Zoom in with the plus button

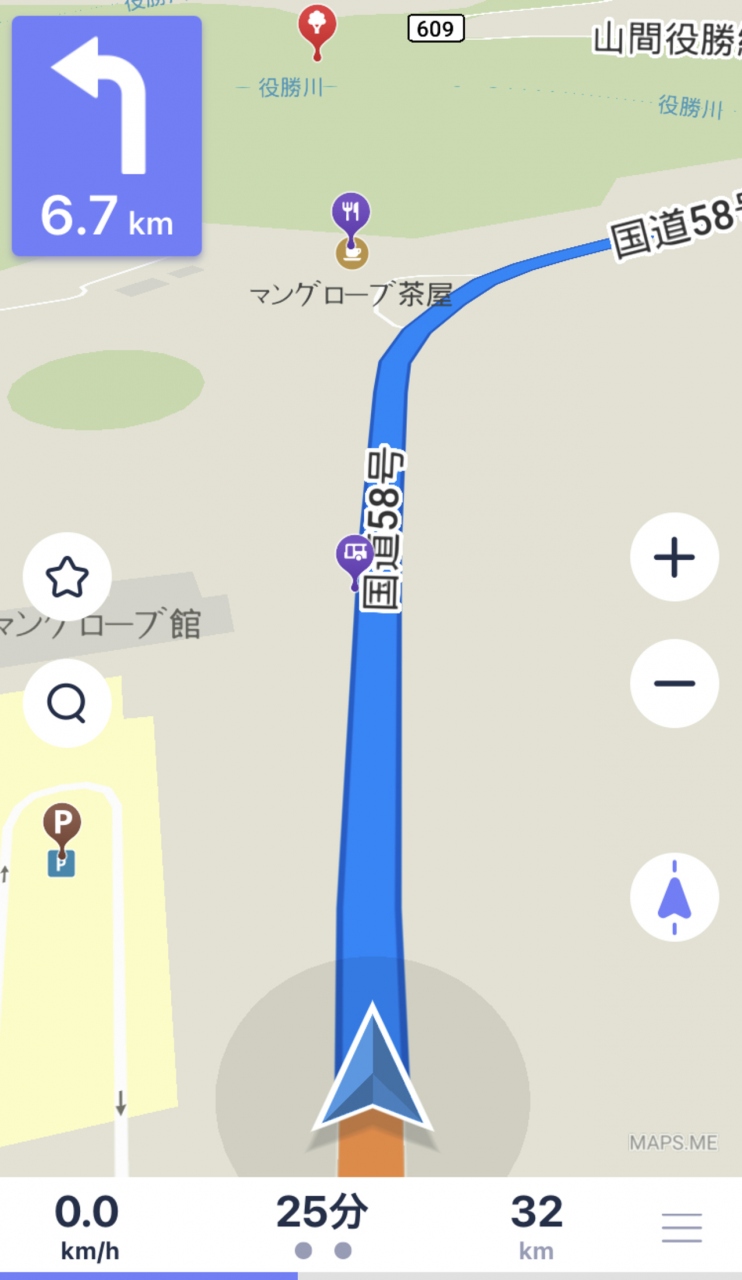pos(674,557)
